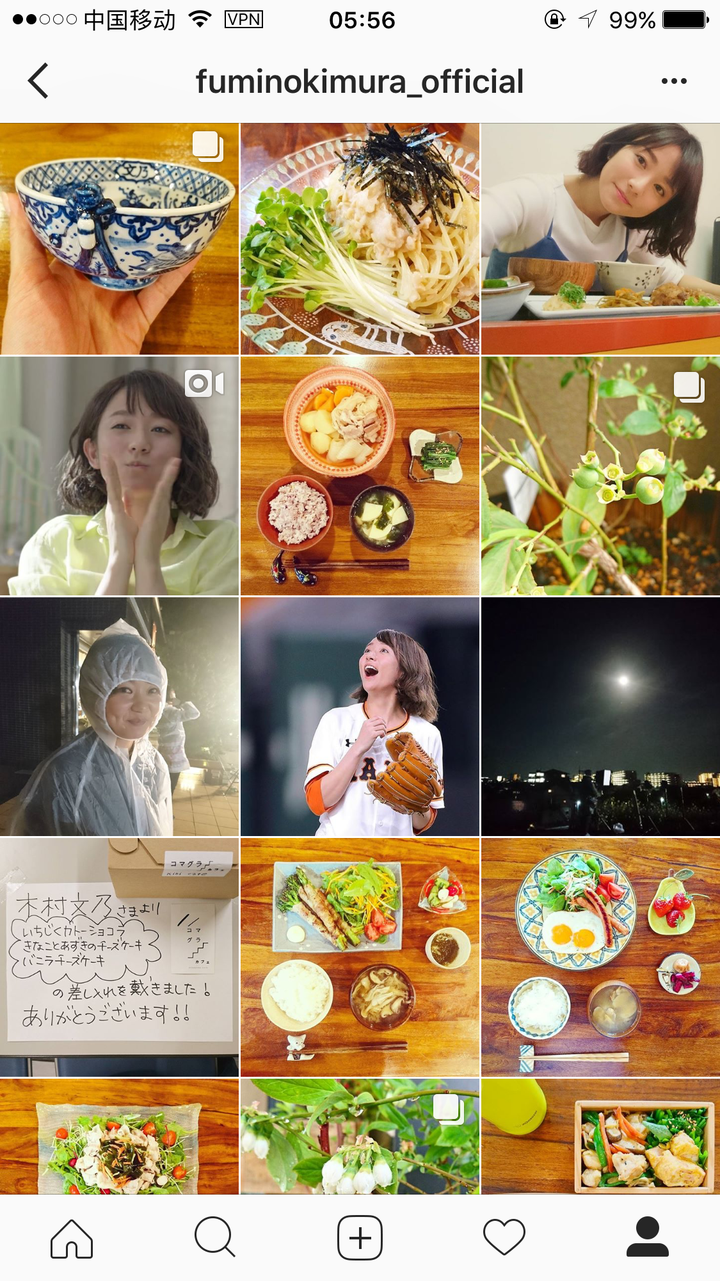Image resolution: width=720 pixels, height=1281 pixels.
Task: Open the three-dot options menu
Action: 674,81
